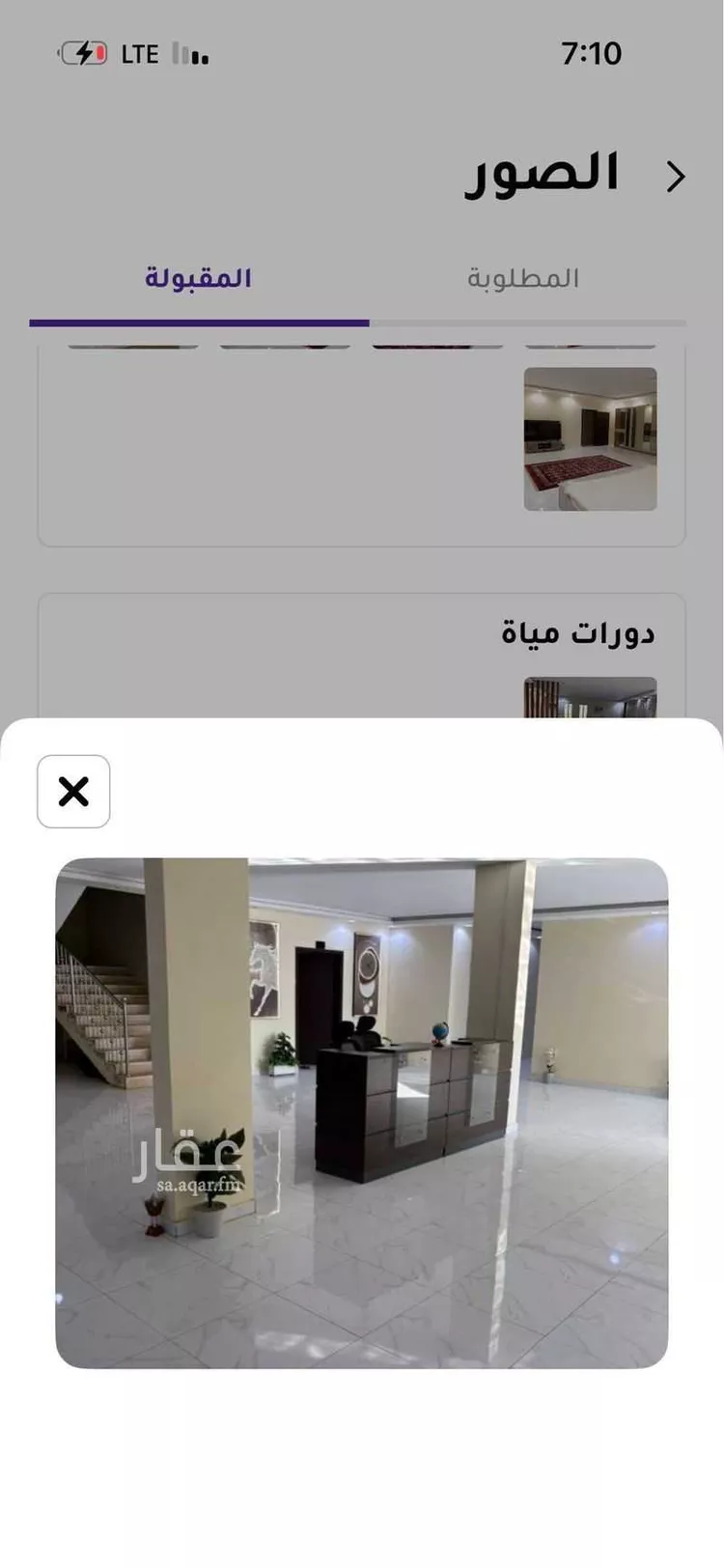Select the المقبولة tab
This screenshot has height=1568, width=724.
point(198,278)
